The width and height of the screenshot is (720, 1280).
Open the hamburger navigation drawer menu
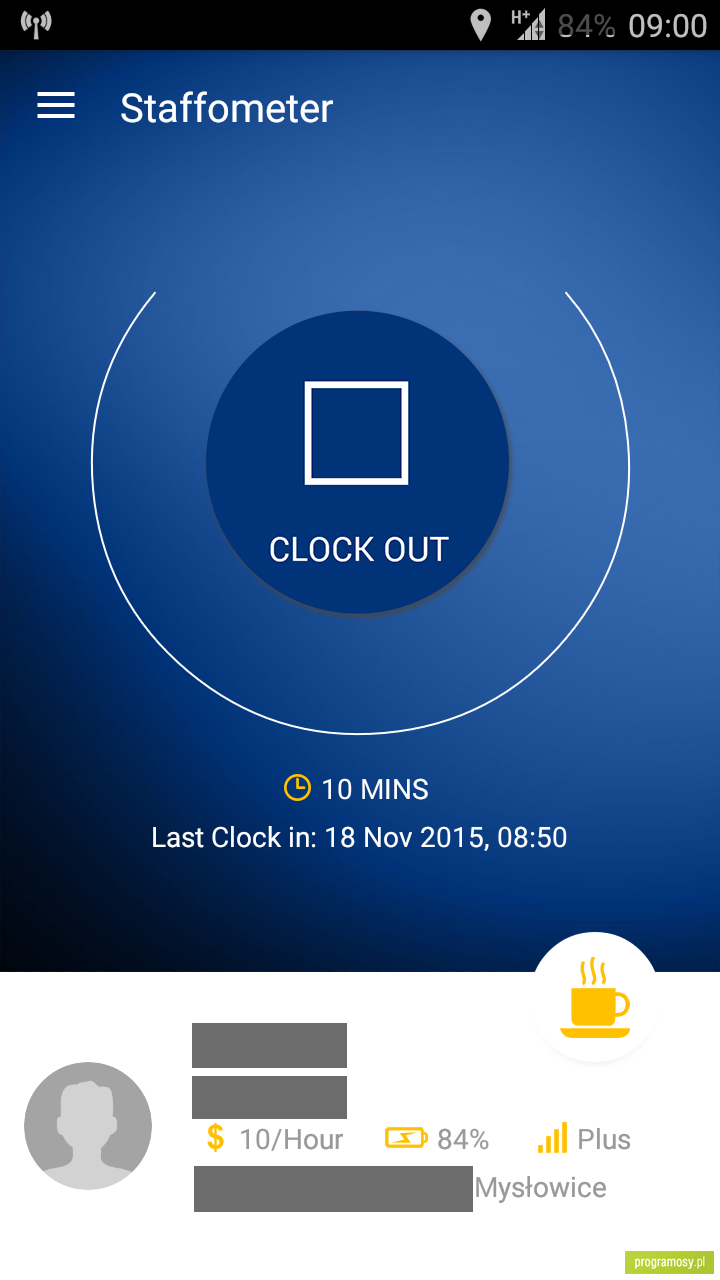pos(56,106)
